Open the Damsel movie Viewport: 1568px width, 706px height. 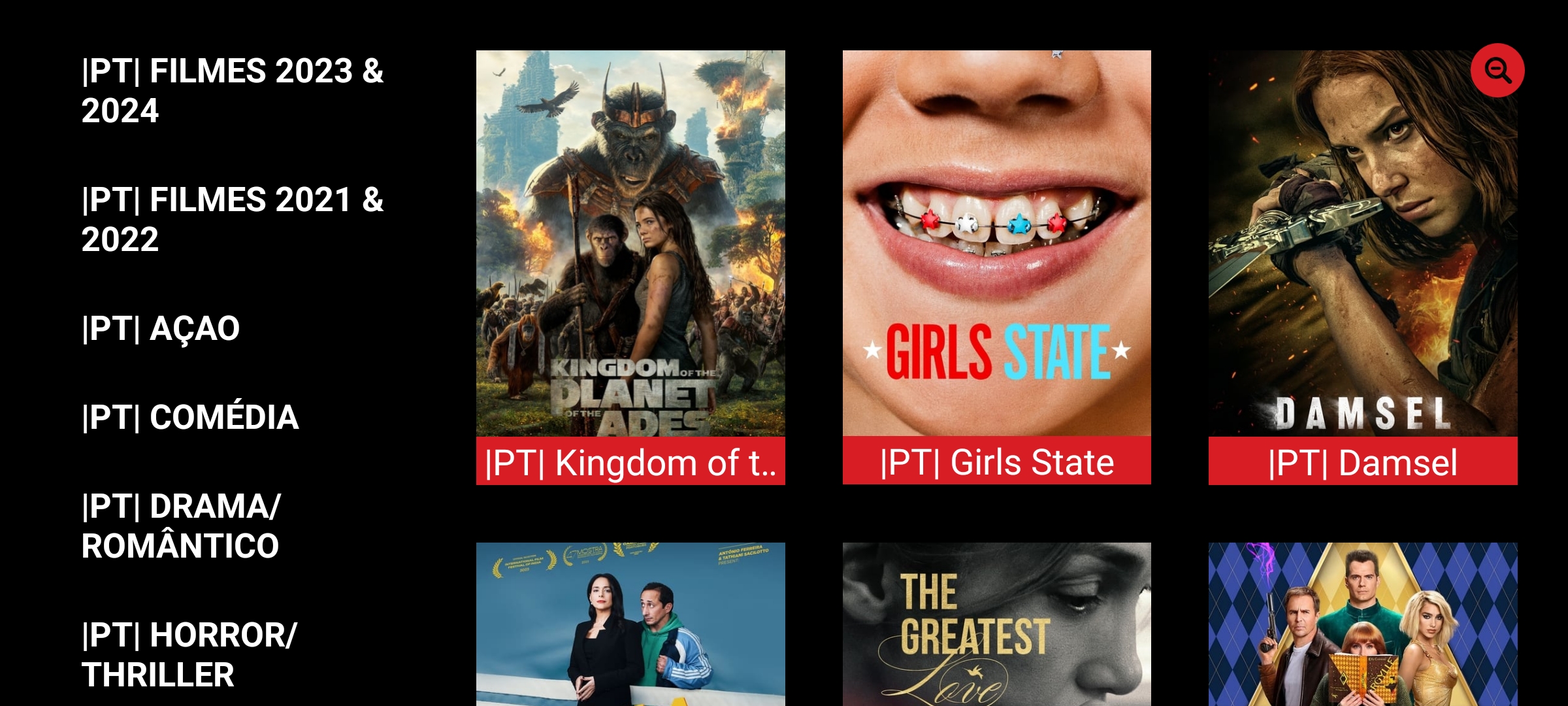pos(1363,267)
